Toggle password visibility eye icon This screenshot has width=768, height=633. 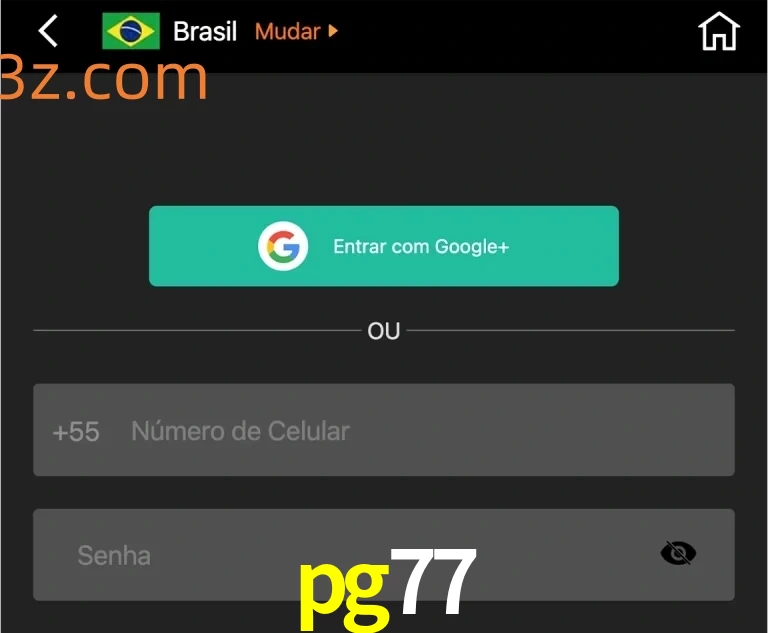coord(678,553)
